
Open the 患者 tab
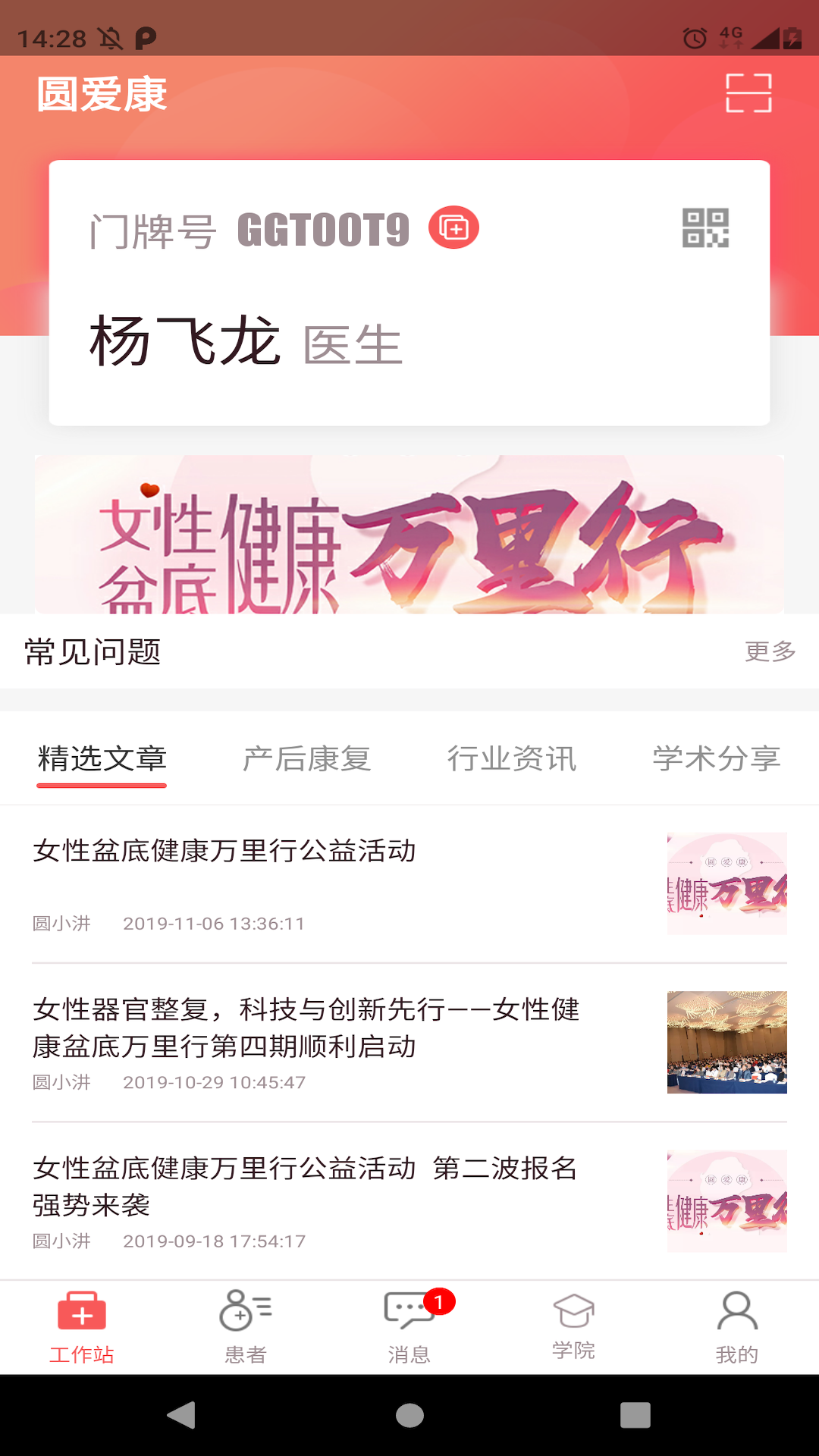tap(246, 1327)
